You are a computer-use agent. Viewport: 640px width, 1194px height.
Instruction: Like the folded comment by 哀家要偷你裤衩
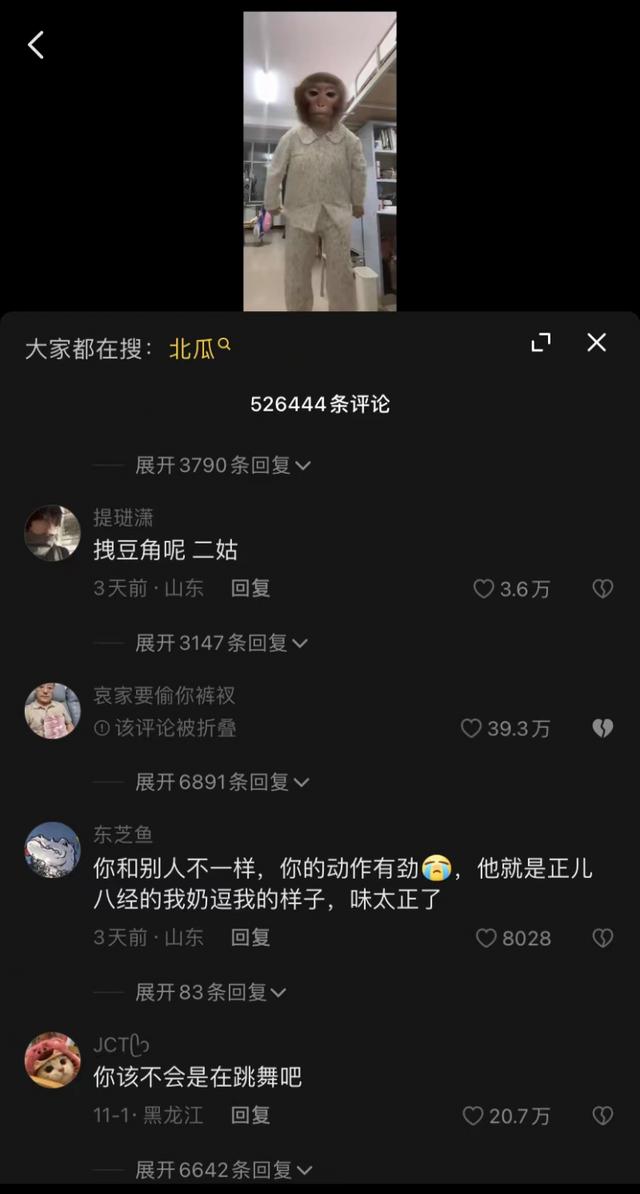tap(472, 729)
